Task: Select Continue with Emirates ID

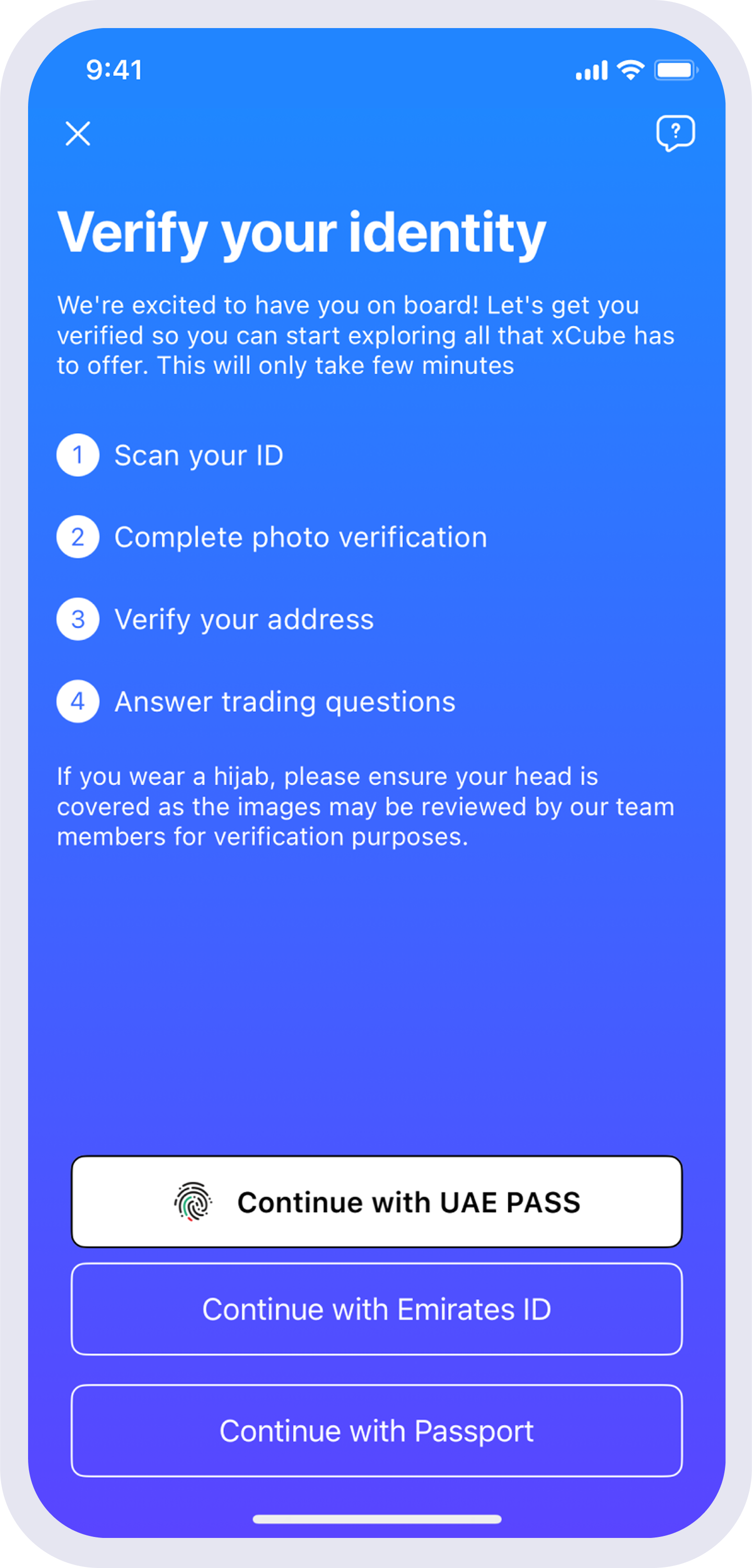Action: [x=377, y=1309]
